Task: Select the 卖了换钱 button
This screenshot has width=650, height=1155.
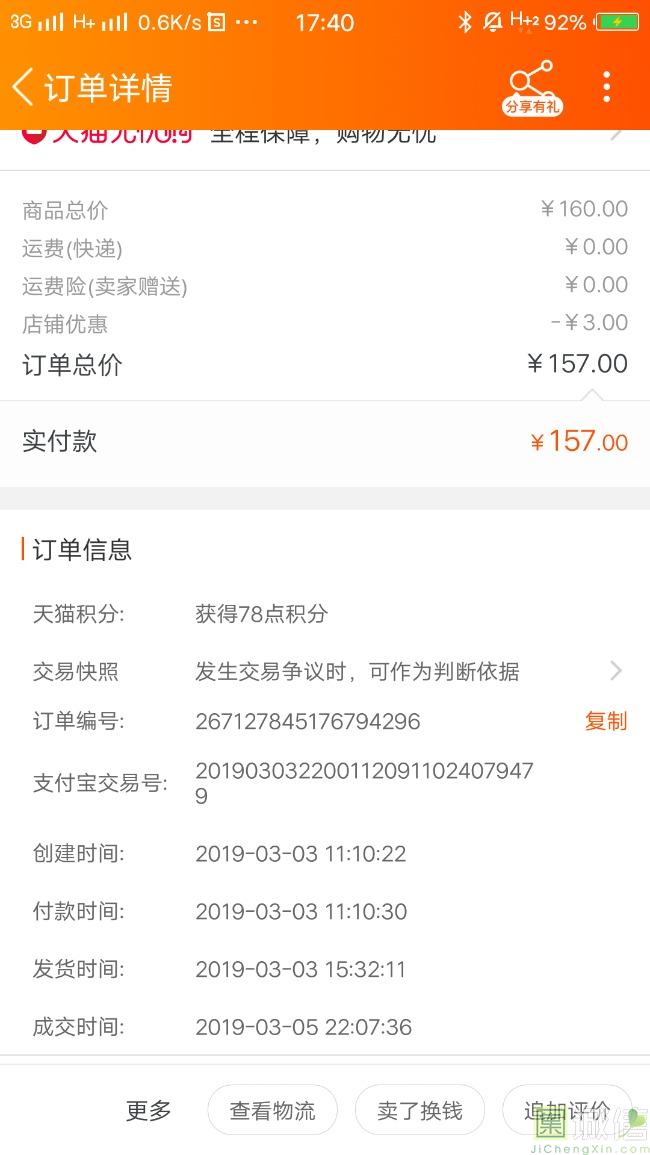Action: [x=419, y=1110]
